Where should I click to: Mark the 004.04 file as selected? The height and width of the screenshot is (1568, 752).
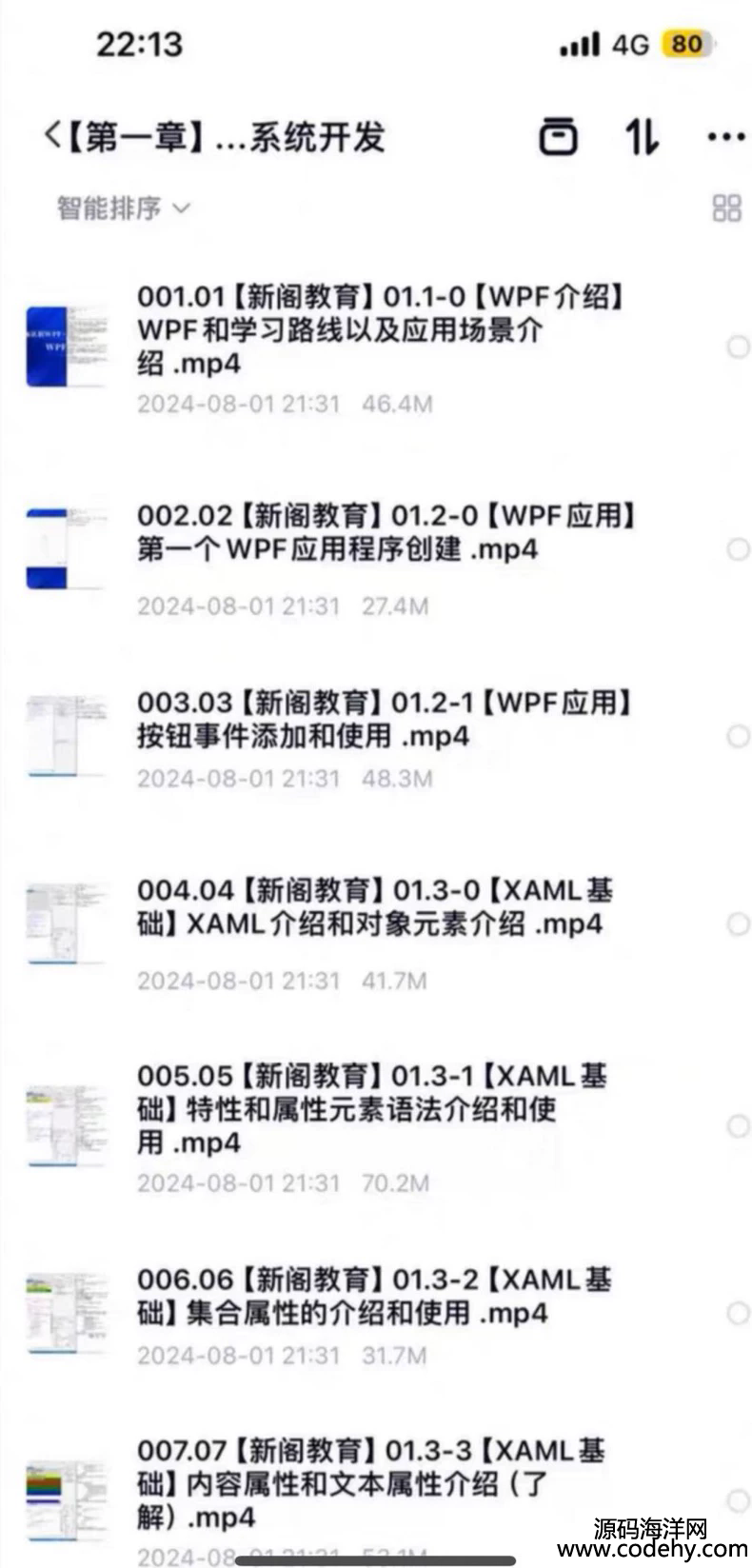[739, 923]
